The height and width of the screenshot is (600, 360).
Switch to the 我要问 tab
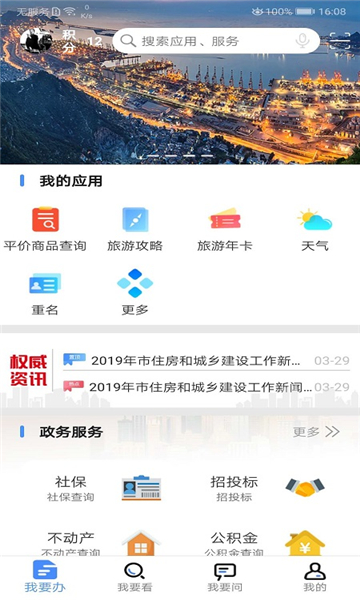225,578
